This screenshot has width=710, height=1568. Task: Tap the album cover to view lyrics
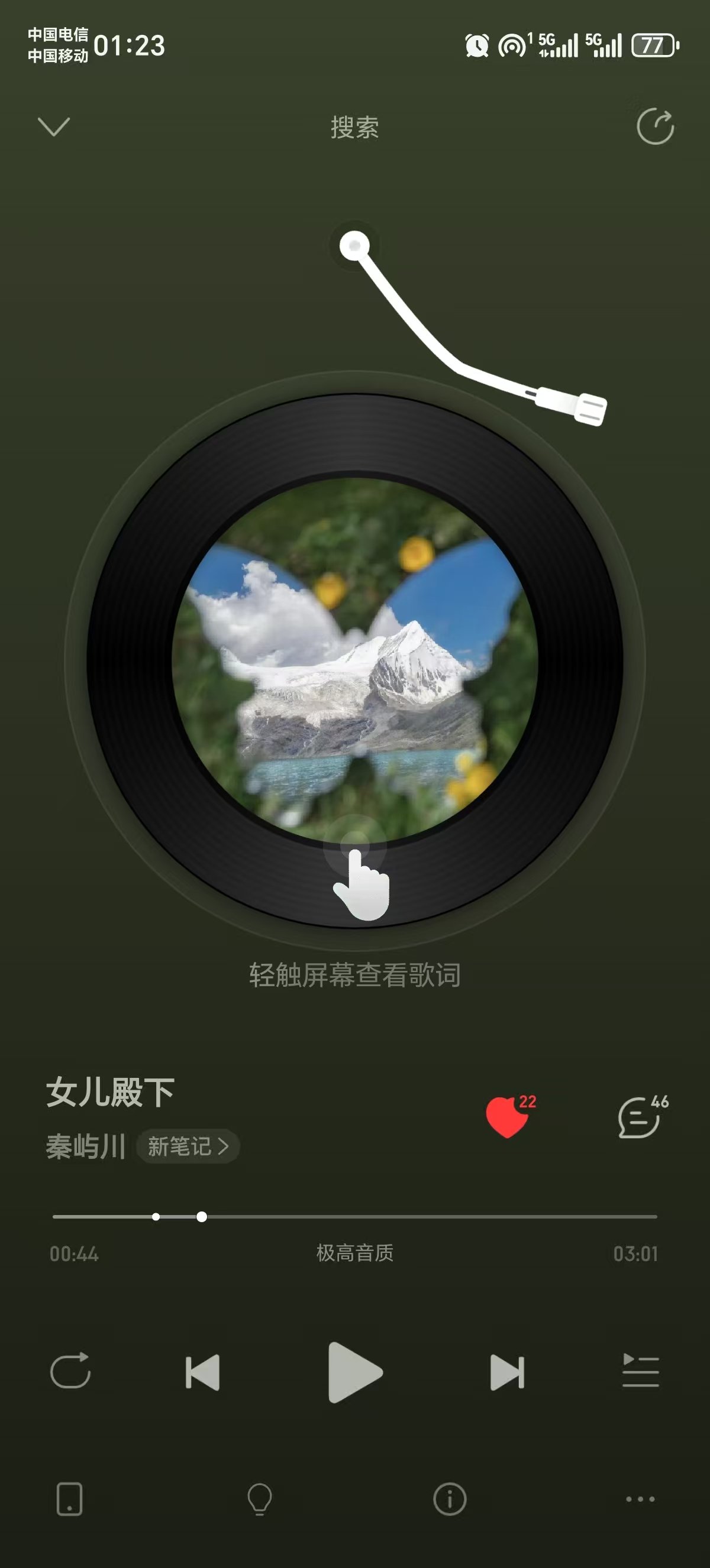(354, 660)
